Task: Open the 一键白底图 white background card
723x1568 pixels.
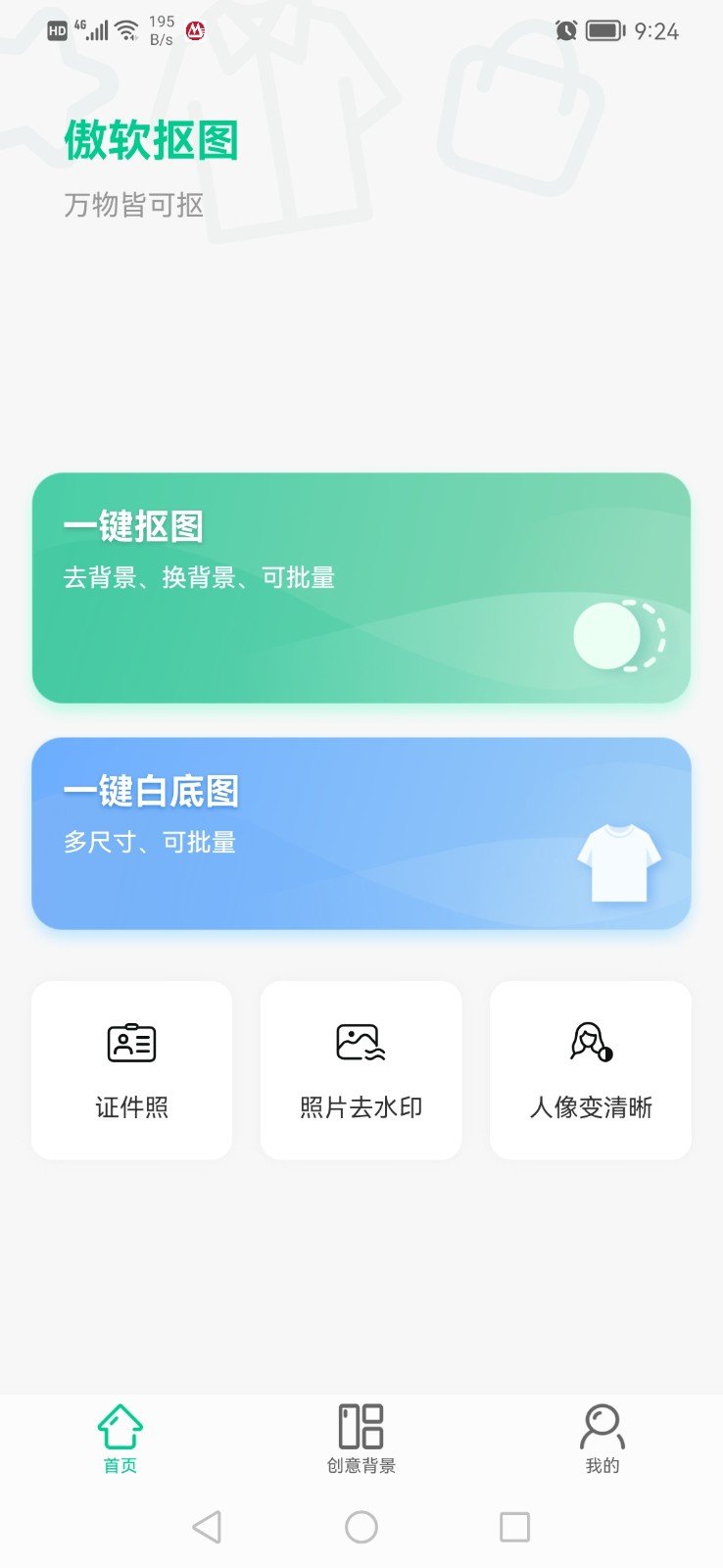Action: (x=361, y=832)
